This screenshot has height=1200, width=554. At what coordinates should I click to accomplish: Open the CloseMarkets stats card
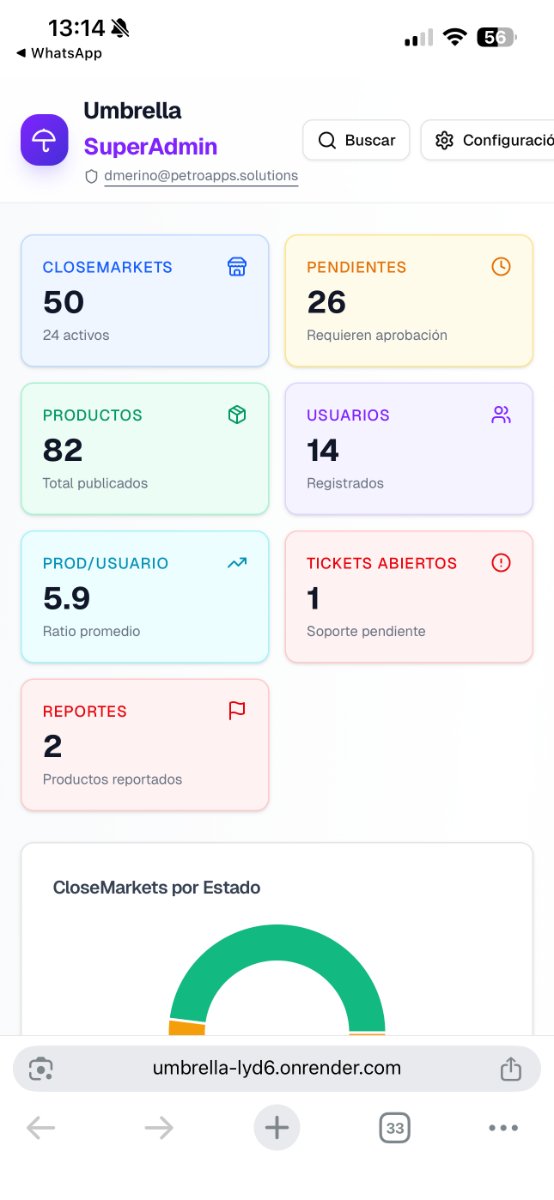(145, 301)
